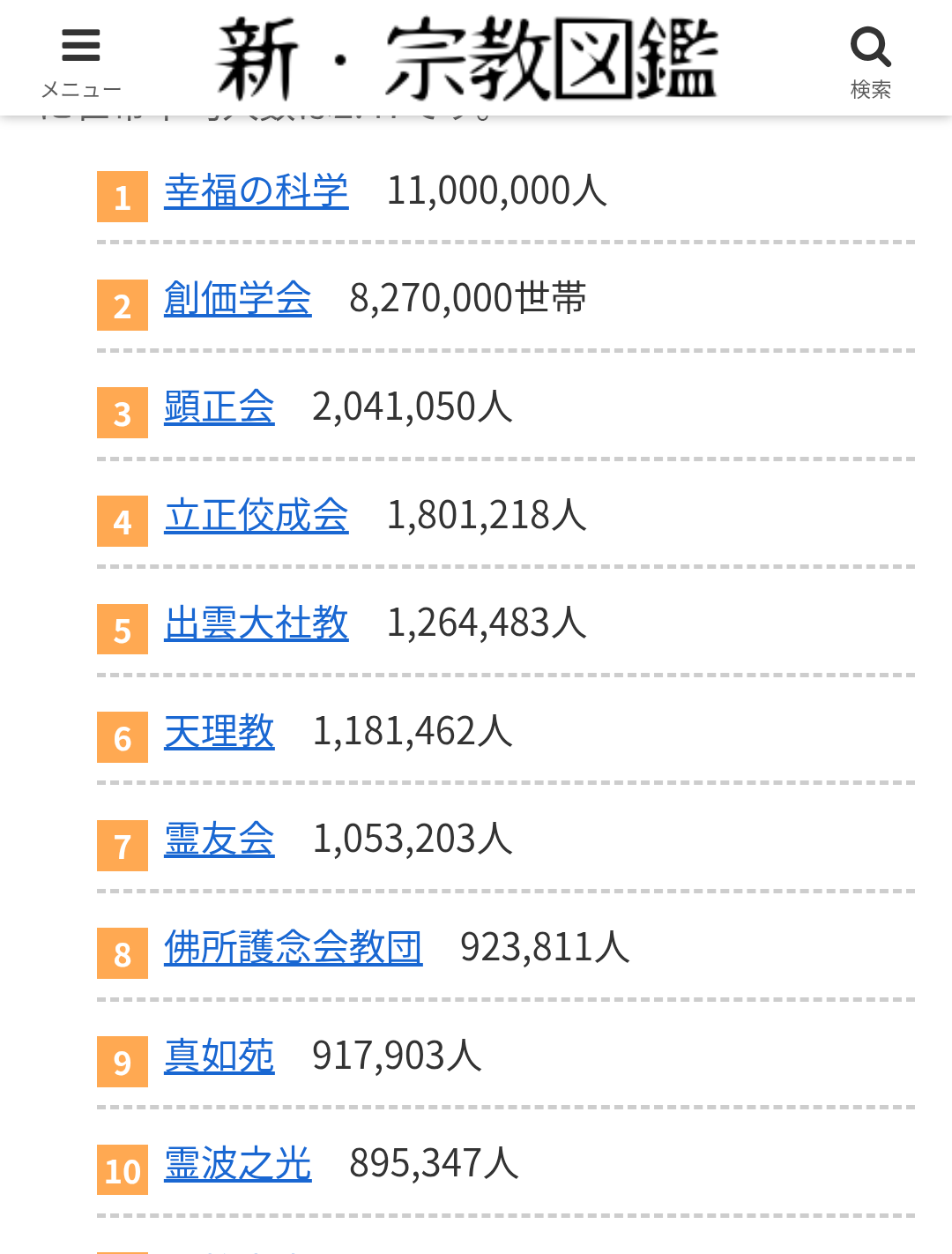Go to the 佛所護念会教団 link
Image resolution: width=952 pixels, height=1254 pixels.
[x=293, y=948]
